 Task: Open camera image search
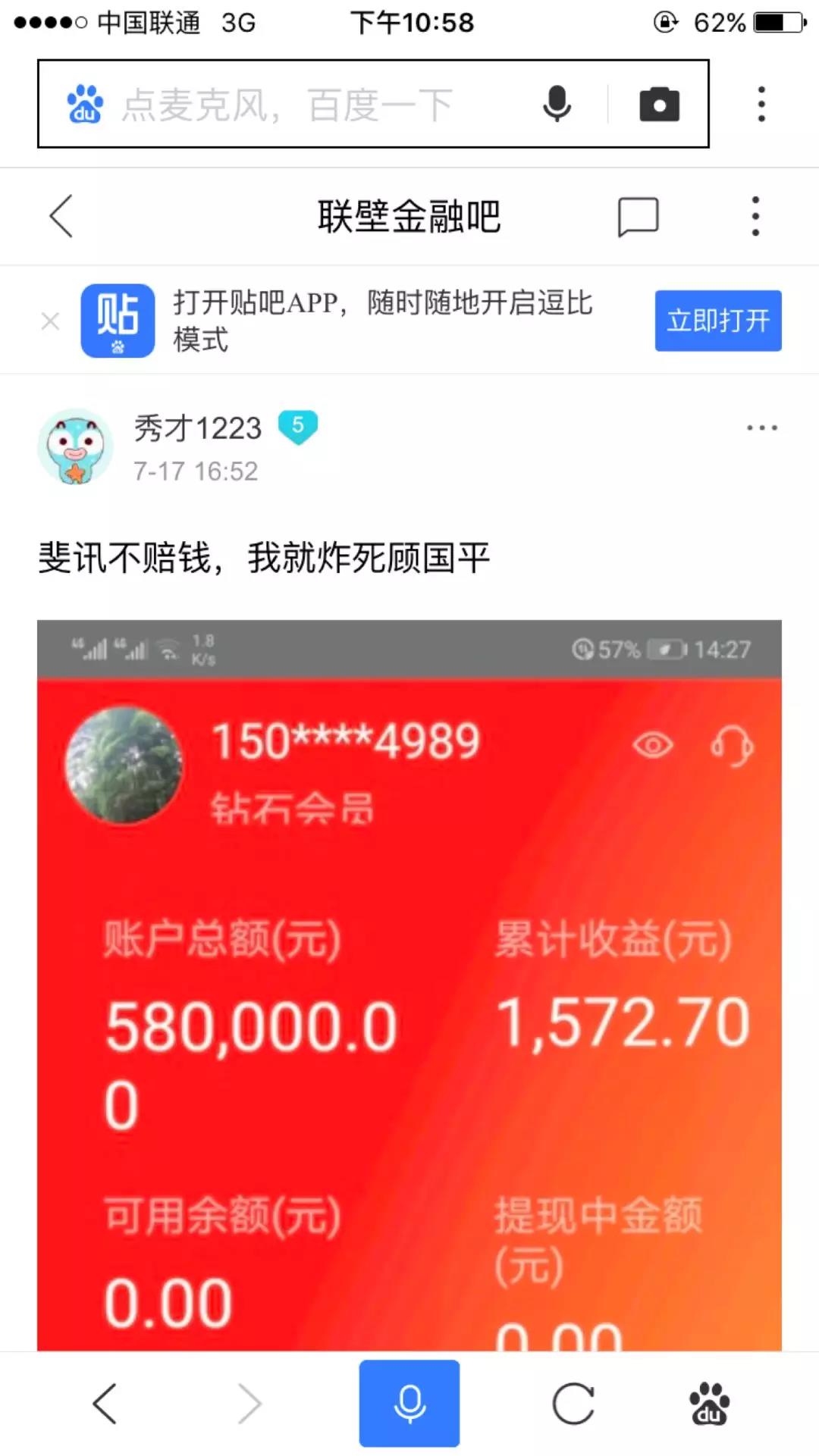pyautogui.click(x=659, y=105)
